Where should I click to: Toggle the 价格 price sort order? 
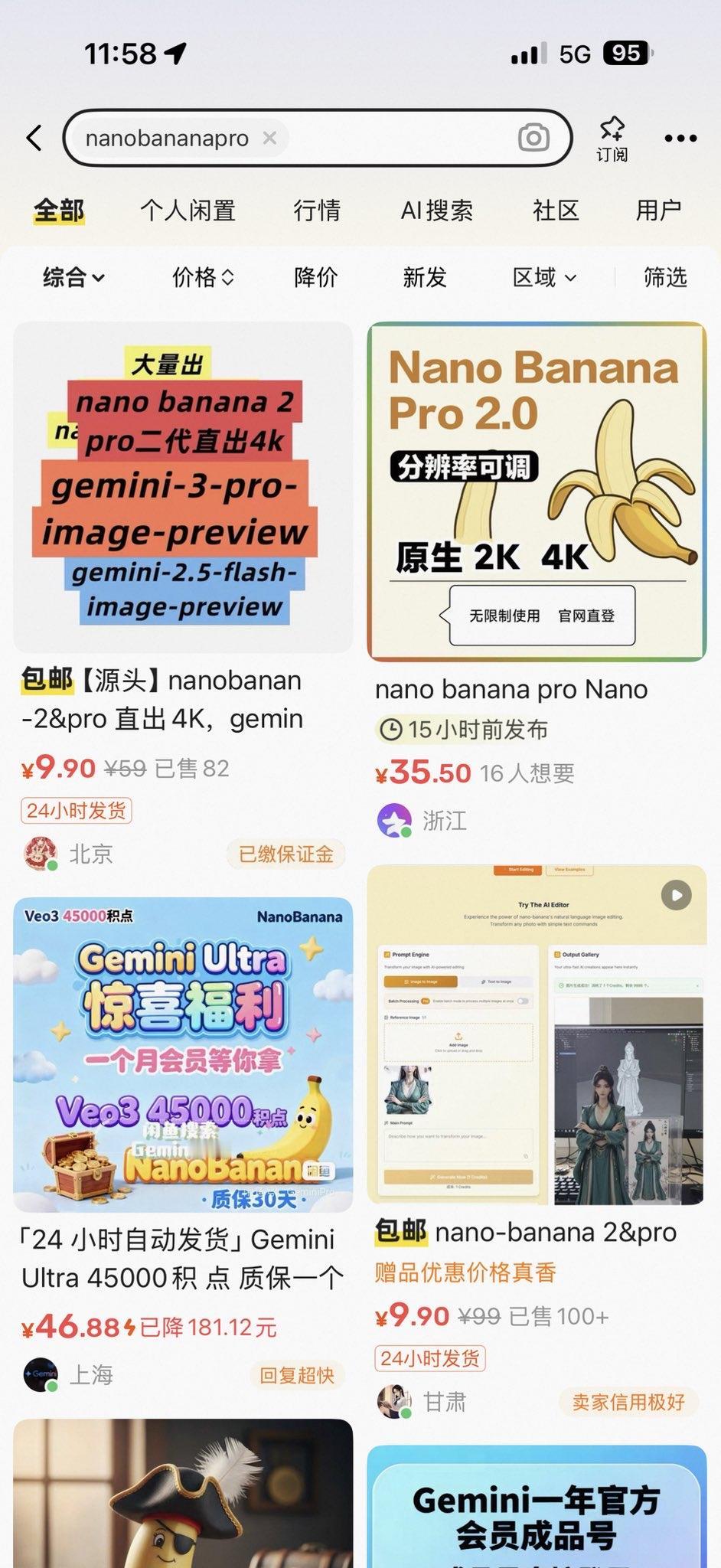tap(201, 278)
